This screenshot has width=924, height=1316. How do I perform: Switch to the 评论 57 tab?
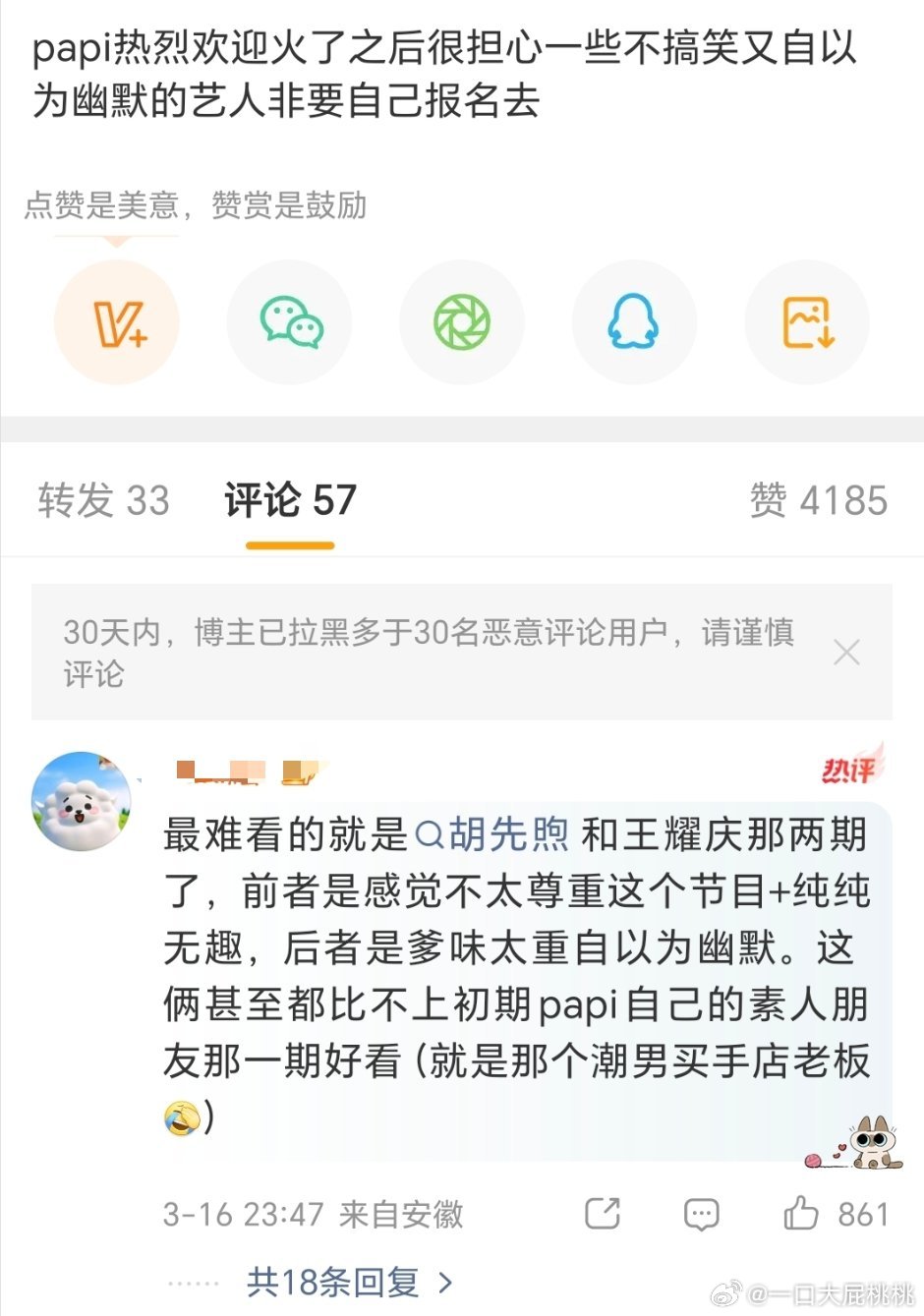click(x=288, y=501)
